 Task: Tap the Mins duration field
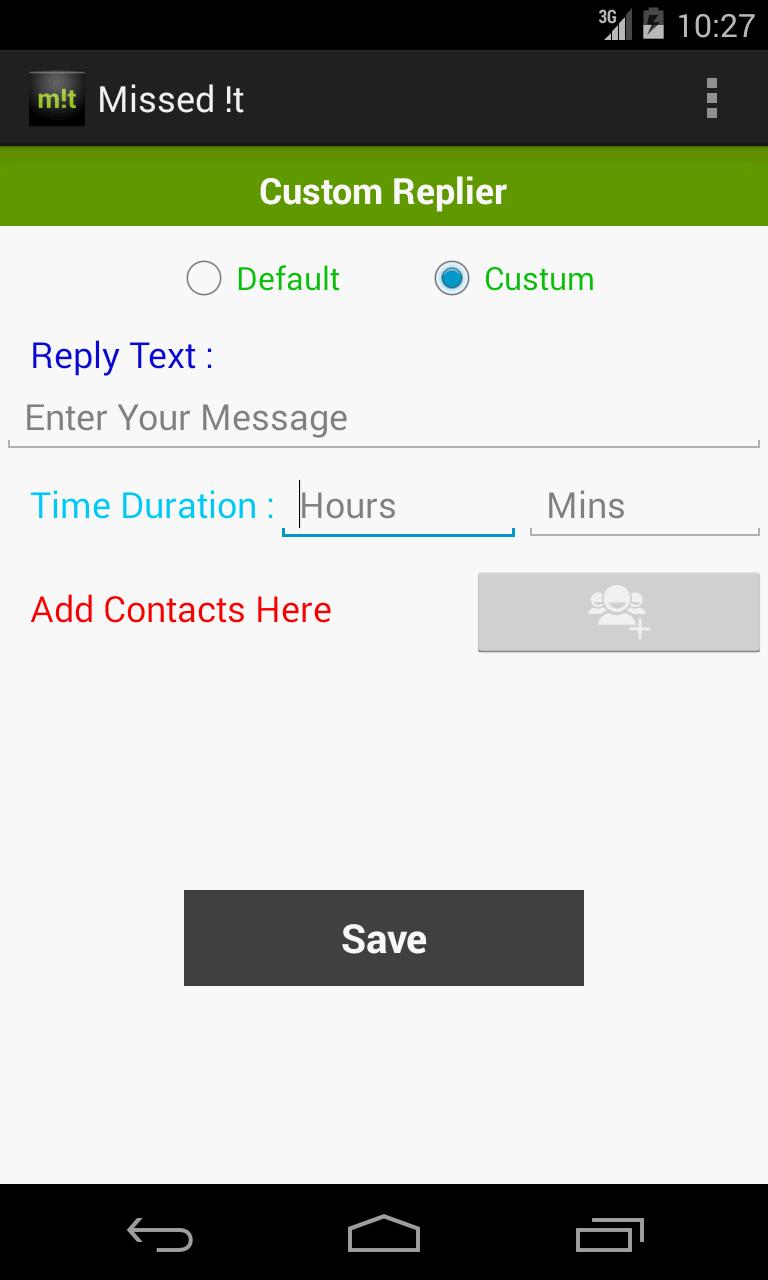644,506
